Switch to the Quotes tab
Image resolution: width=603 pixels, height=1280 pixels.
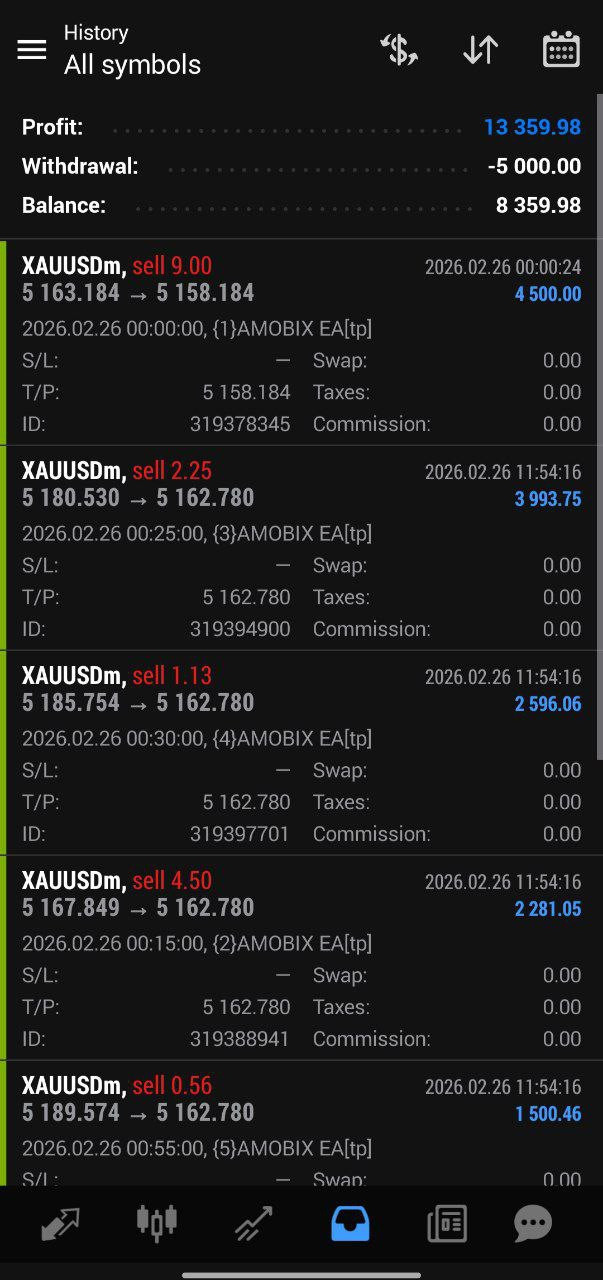pyautogui.click(x=60, y=1223)
